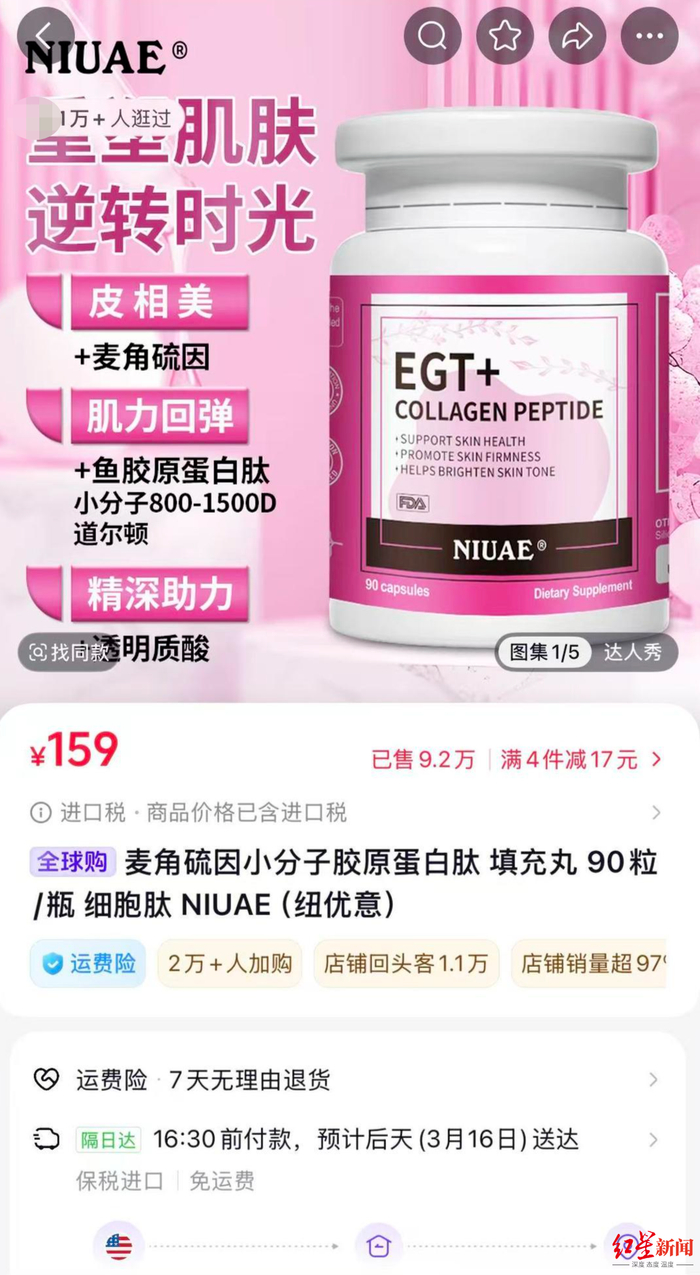Switch to the 达人秀 tab
Image resolution: width=700 pixels, height=1275 pixels.
[x=633, y=652]
